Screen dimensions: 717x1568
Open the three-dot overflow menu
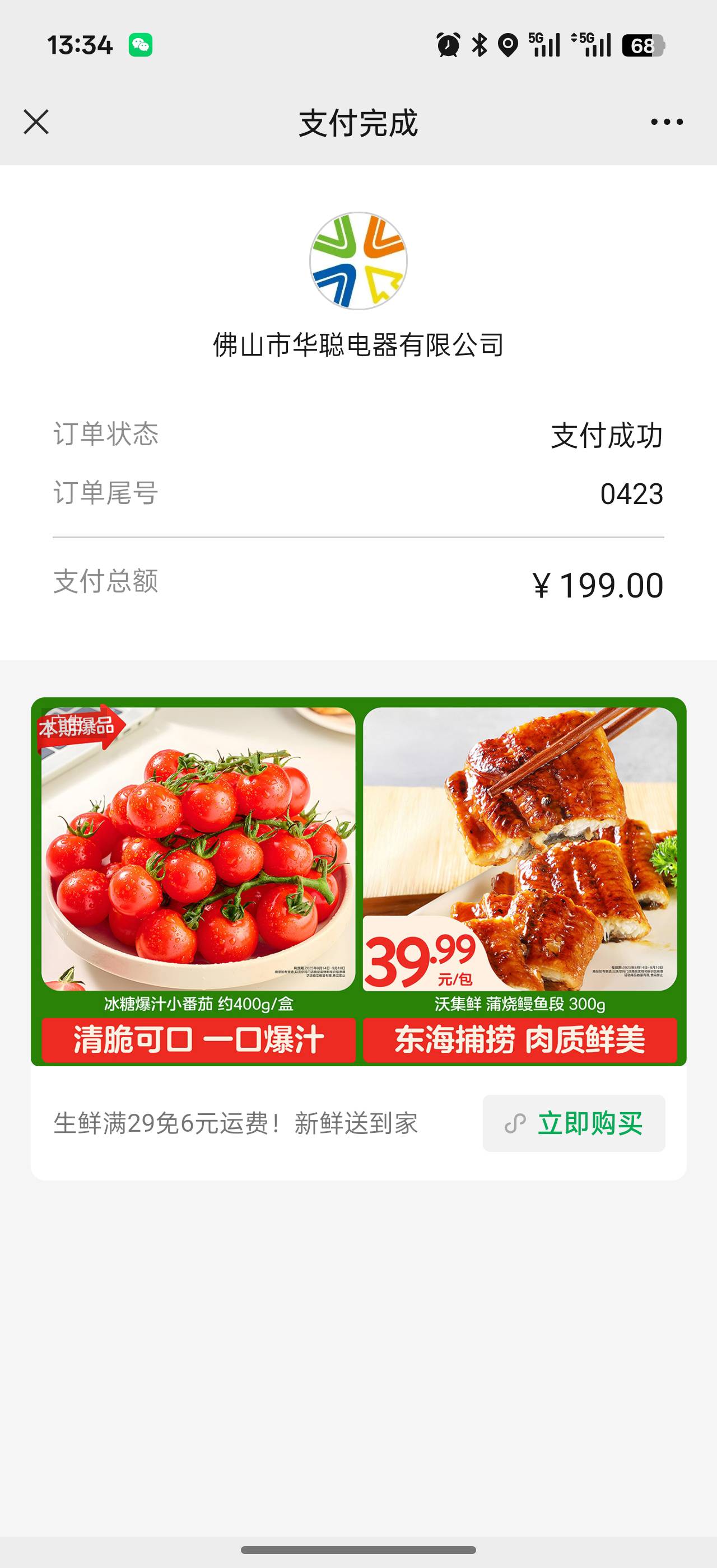point(667,122)
